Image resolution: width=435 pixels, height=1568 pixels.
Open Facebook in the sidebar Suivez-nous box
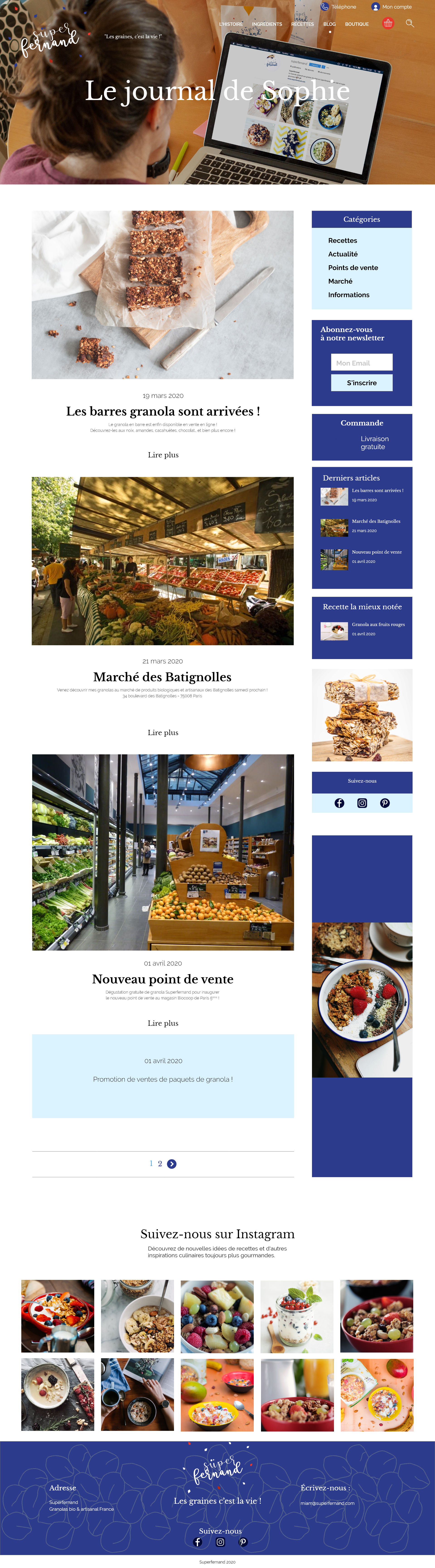point(339,803)
